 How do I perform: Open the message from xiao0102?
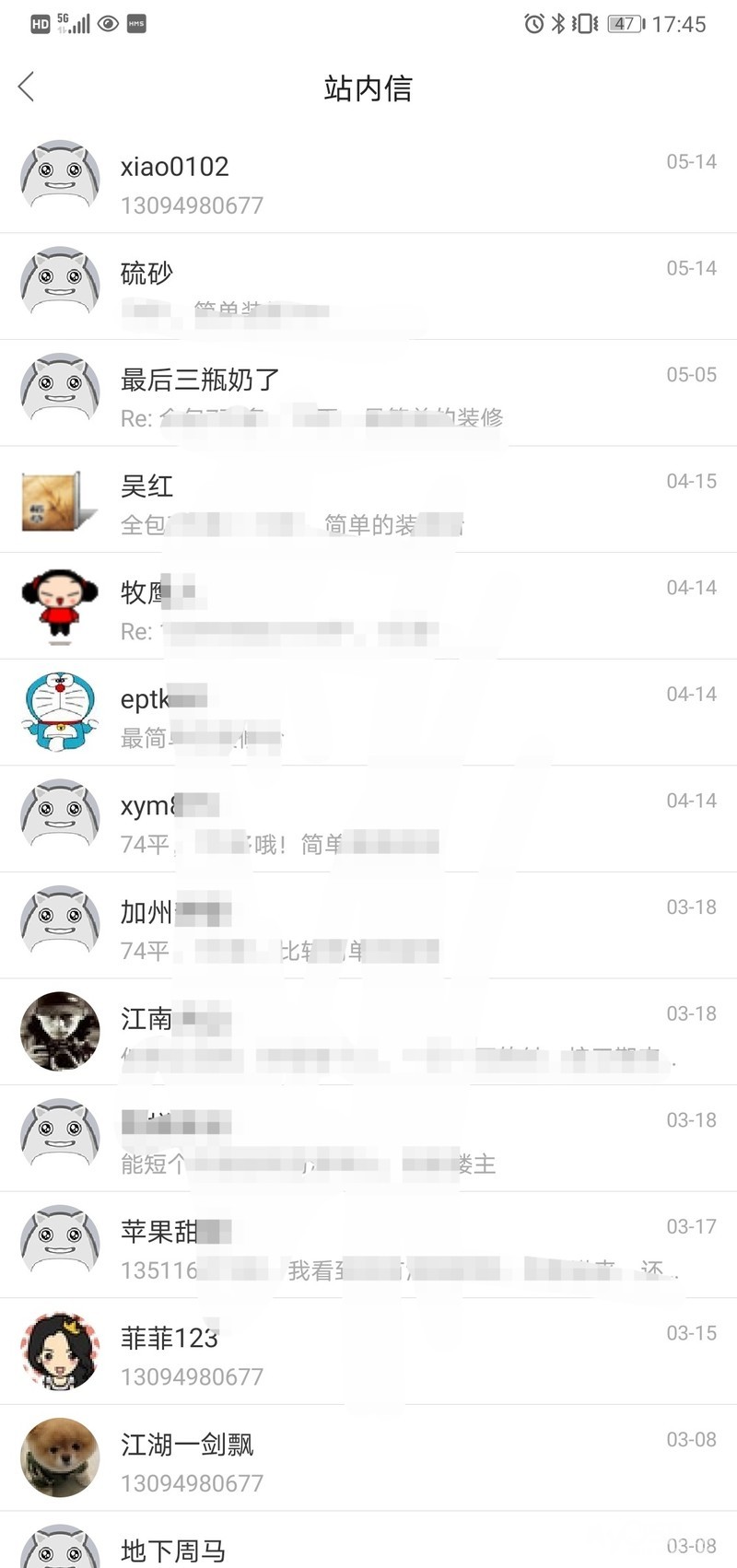(368, 181)
